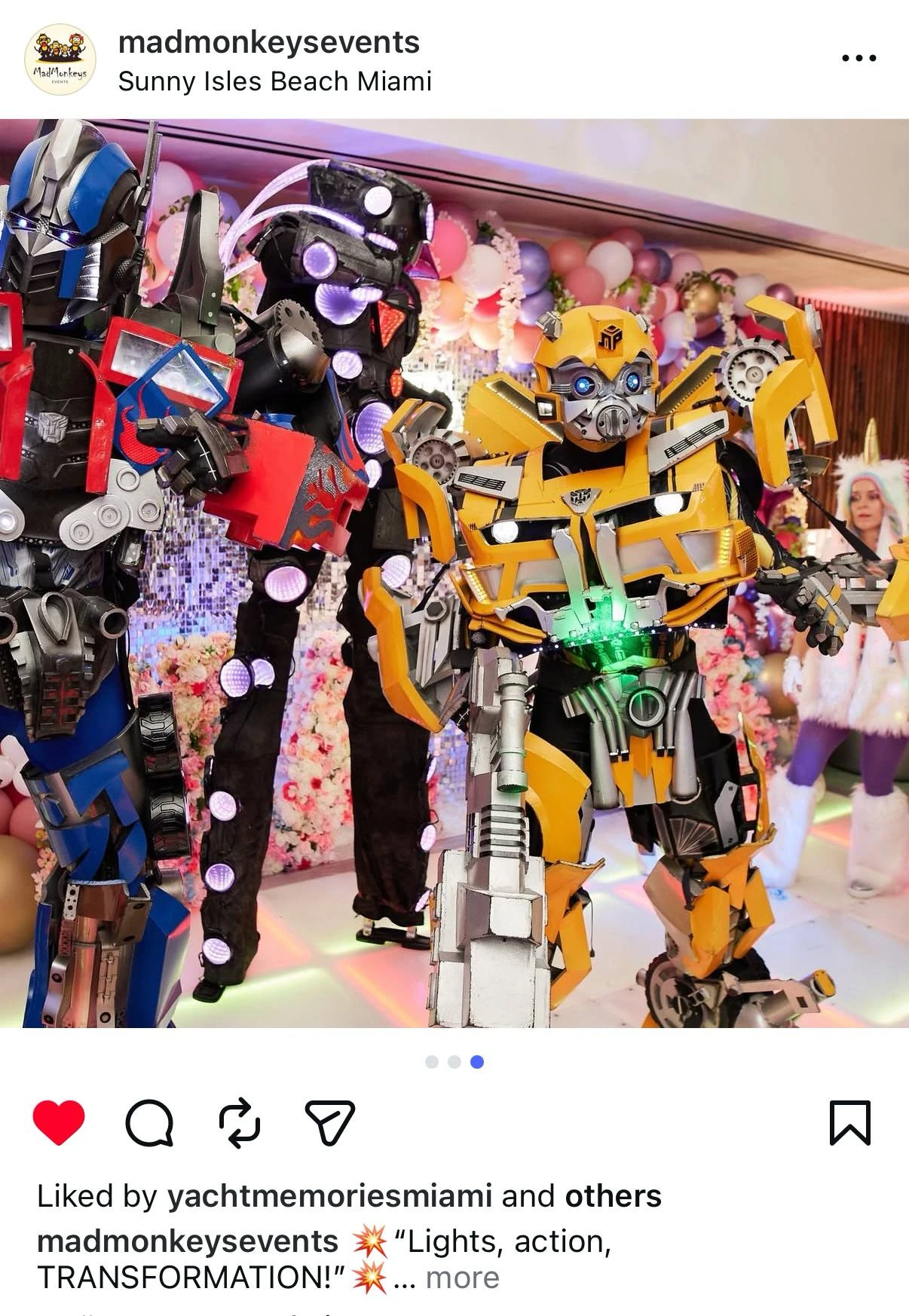Open yachtmemoriesmiami profile from likes

click(329, 1196)
